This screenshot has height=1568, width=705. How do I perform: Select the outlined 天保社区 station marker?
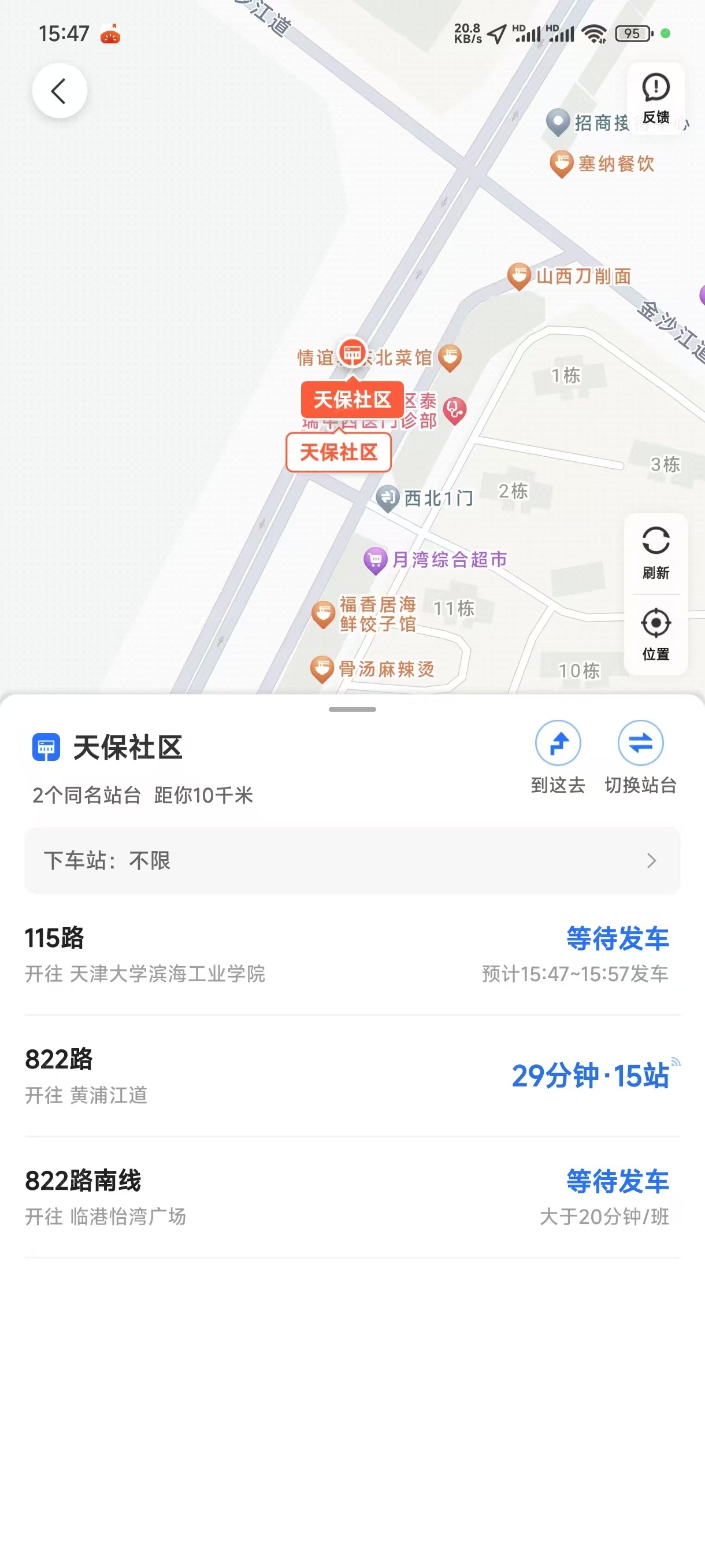(x=339, y=452)
